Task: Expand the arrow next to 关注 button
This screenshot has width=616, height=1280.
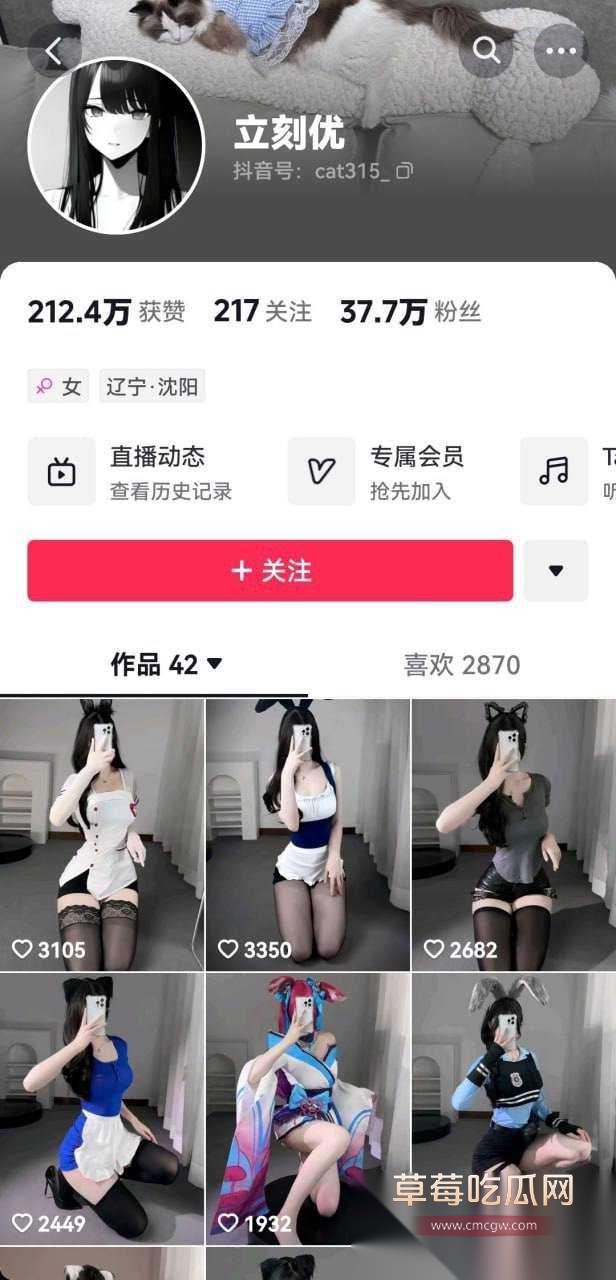Action: tap(556, 571)
